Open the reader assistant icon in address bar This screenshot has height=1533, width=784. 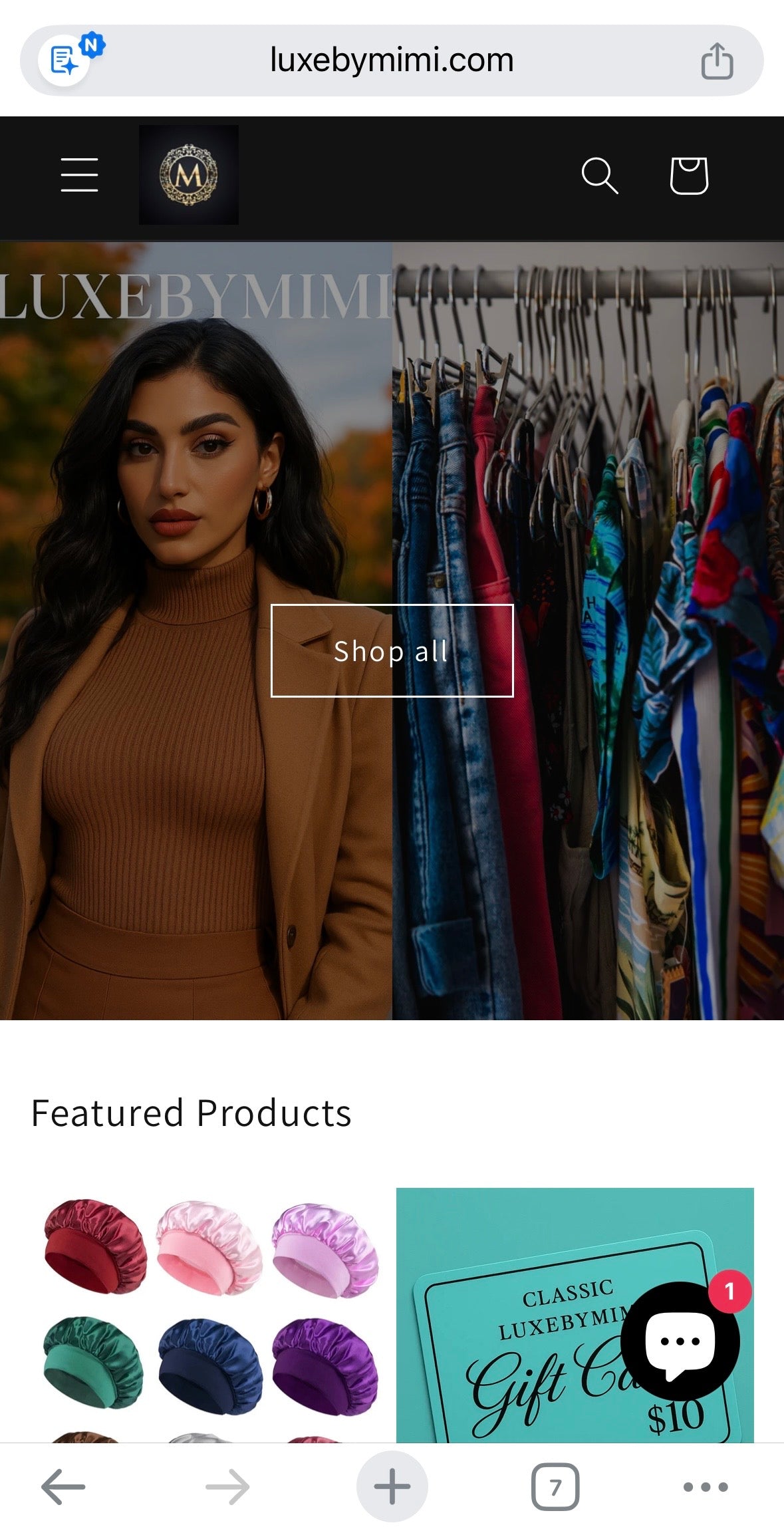(x=65, y=61)
